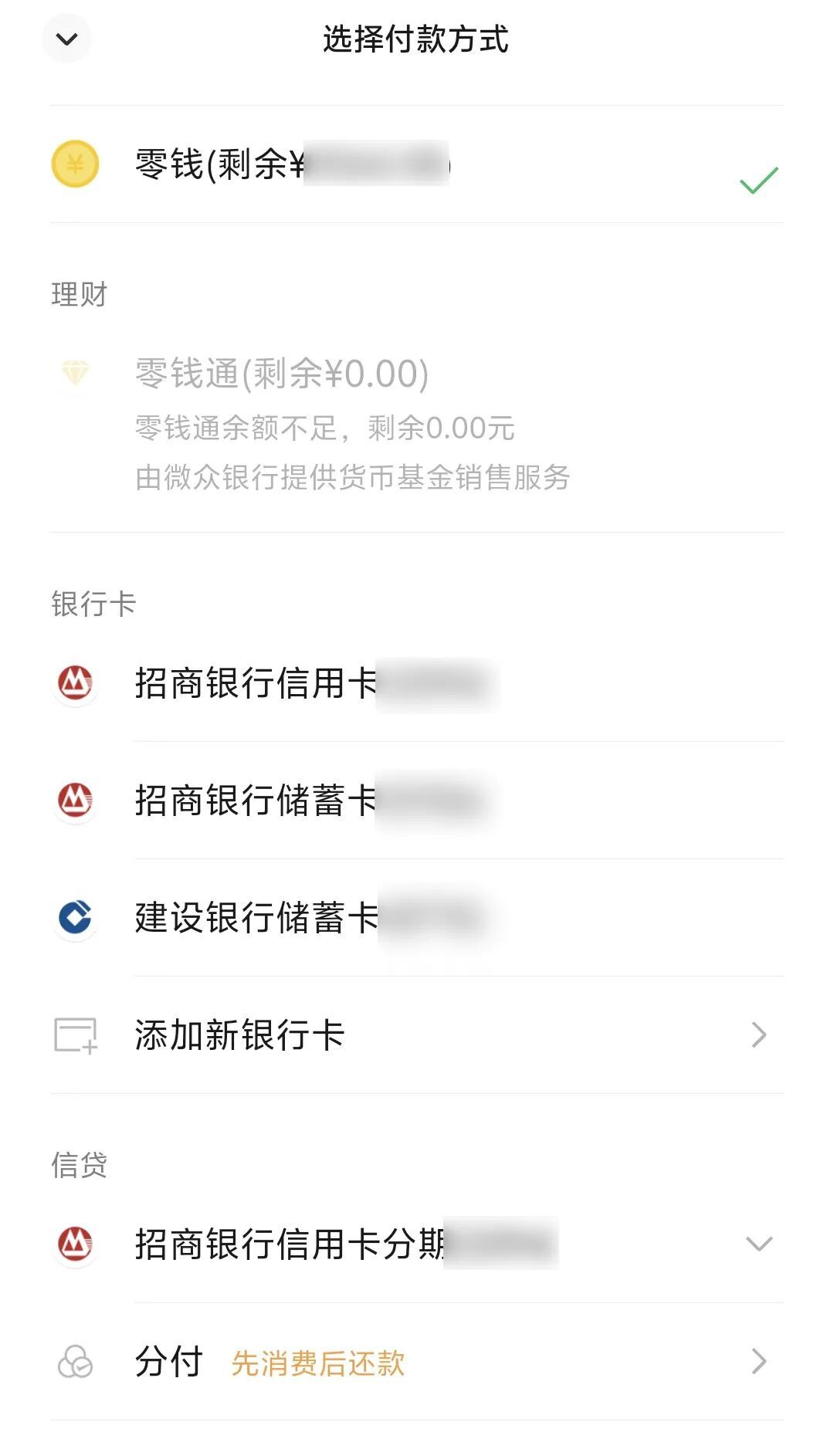Open 分付 pay-later option
This screenshot has height=1456, width=834.
(x=417, y=1362)
